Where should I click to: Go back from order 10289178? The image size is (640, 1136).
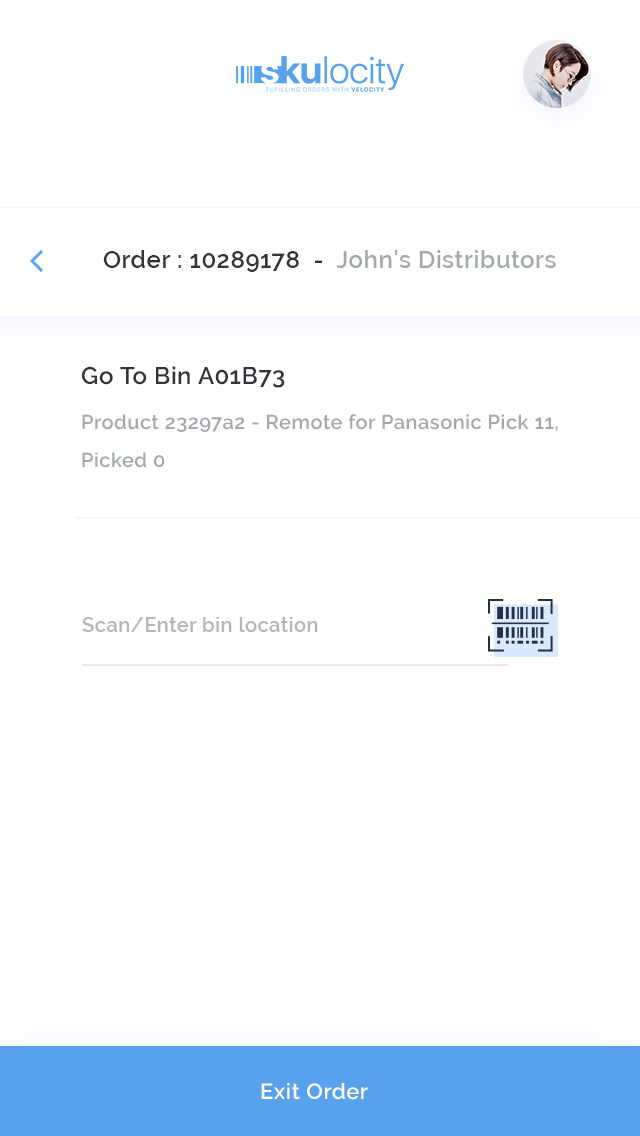[x=37, y=261]
